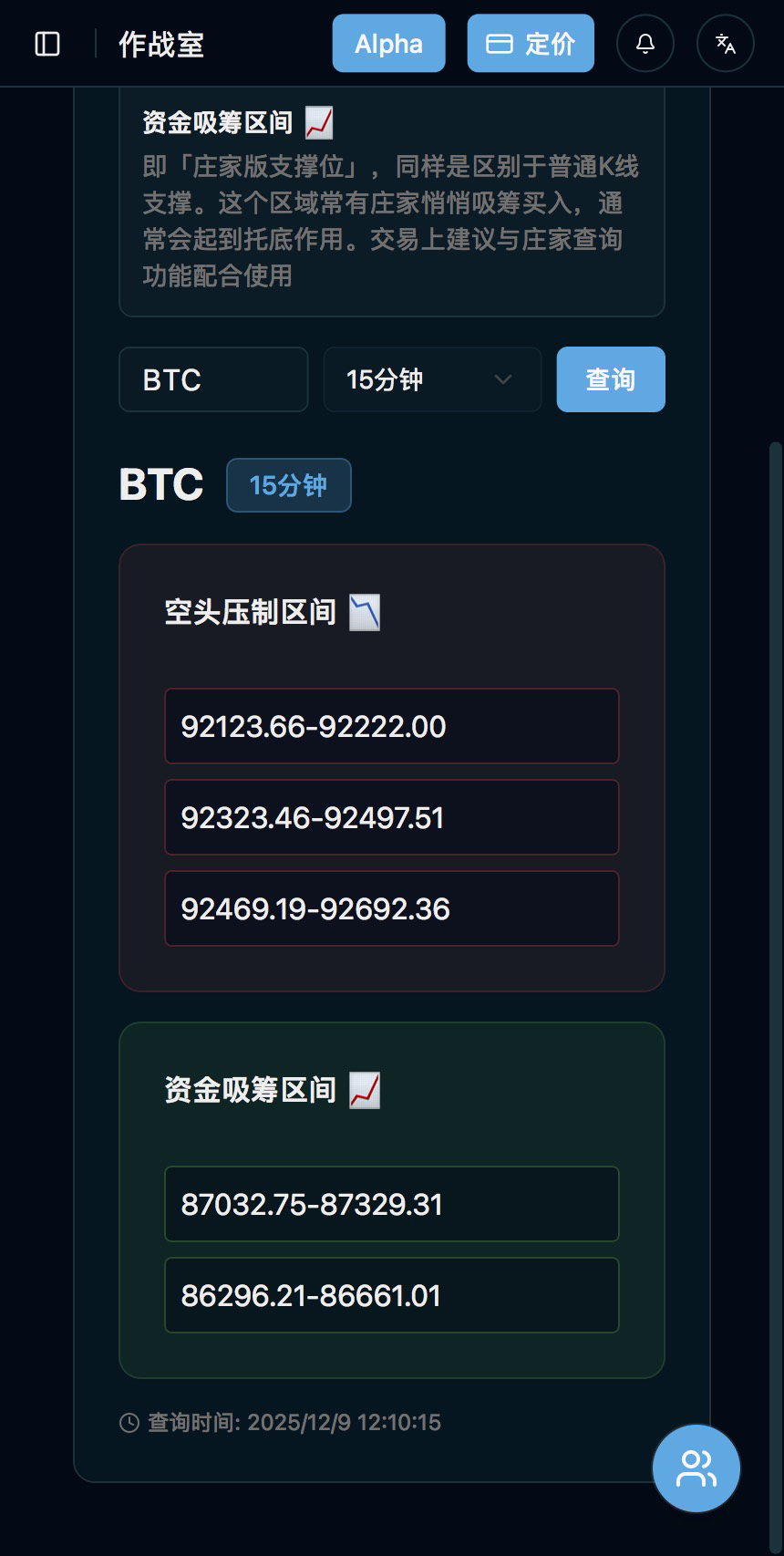Image resolution: width=784 pixels, height=1556 pixels.
Task: Tap the 查询 query button
Action: [610, 379]
